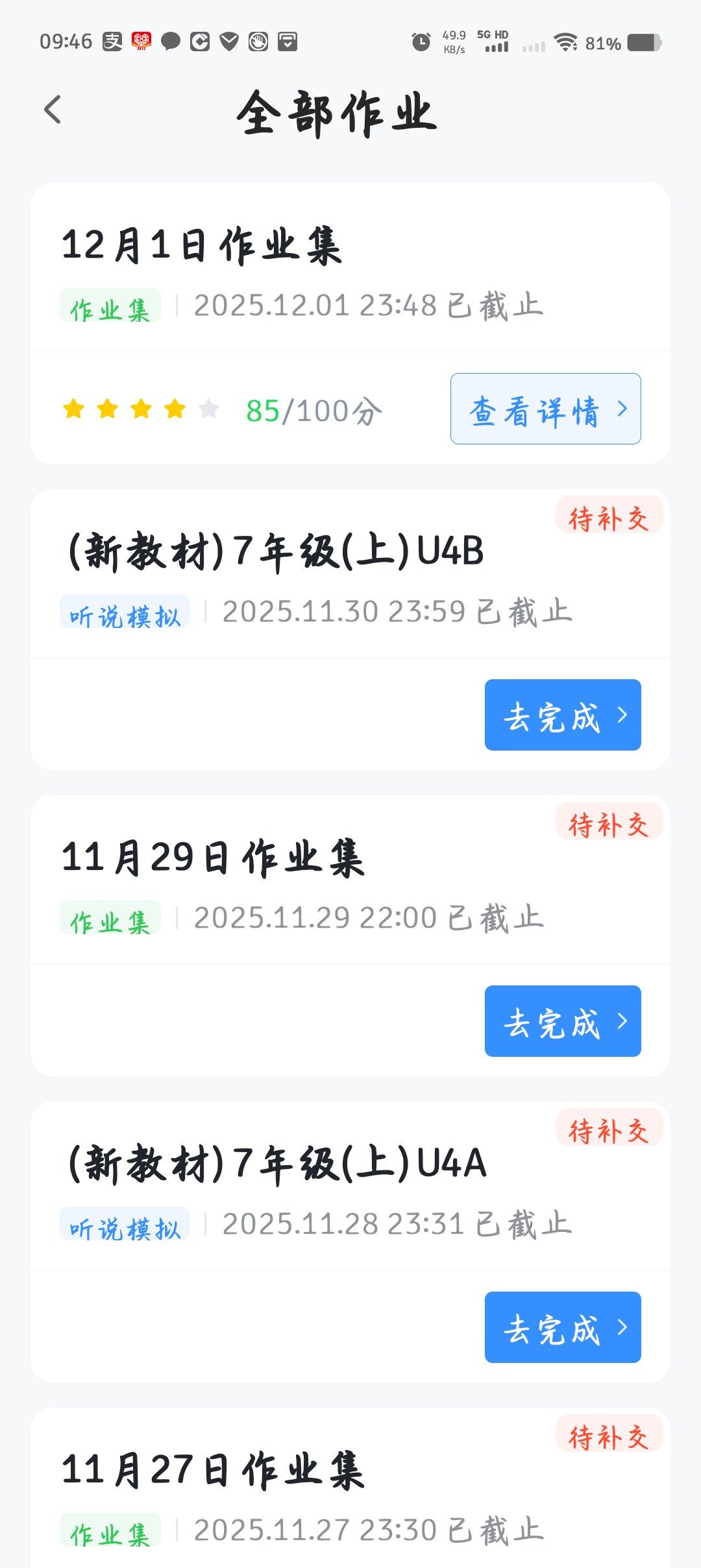This screenshot has width=701, height=1568.
Task: Tap the chevron on the 查看详情 button
Action: [x=622, y=409]
